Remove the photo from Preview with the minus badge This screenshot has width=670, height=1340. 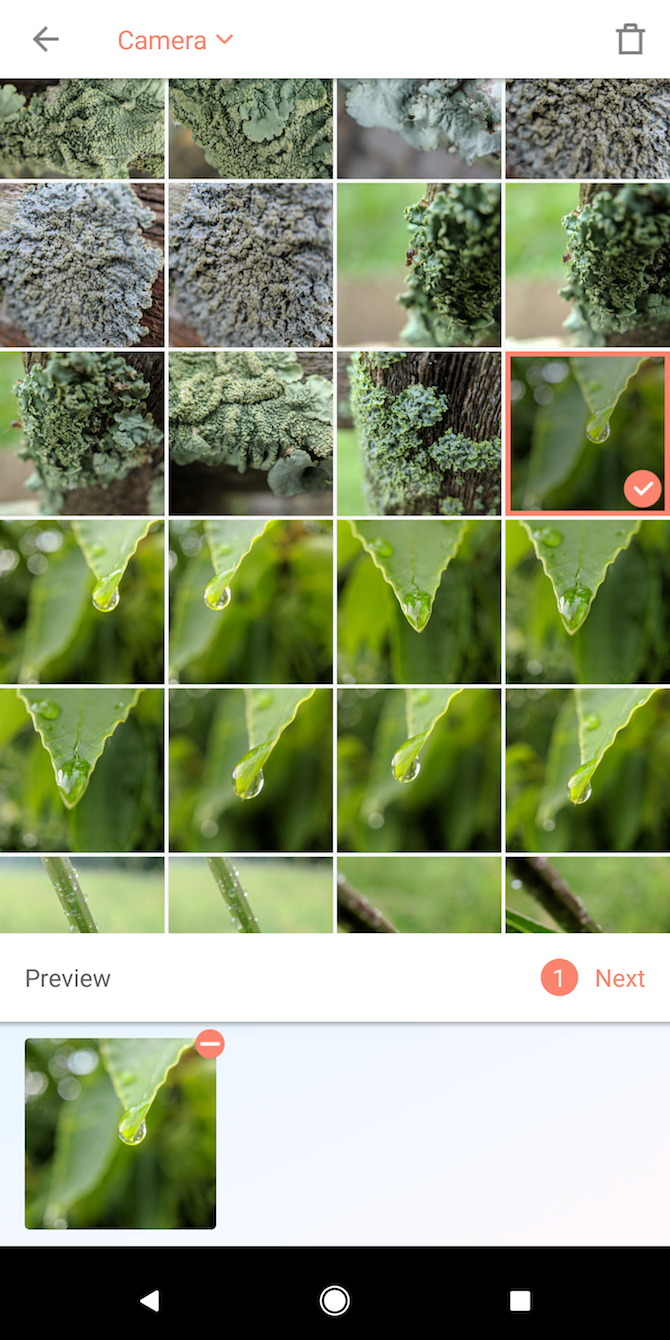pyautogui.click(x=210, y=1044)
